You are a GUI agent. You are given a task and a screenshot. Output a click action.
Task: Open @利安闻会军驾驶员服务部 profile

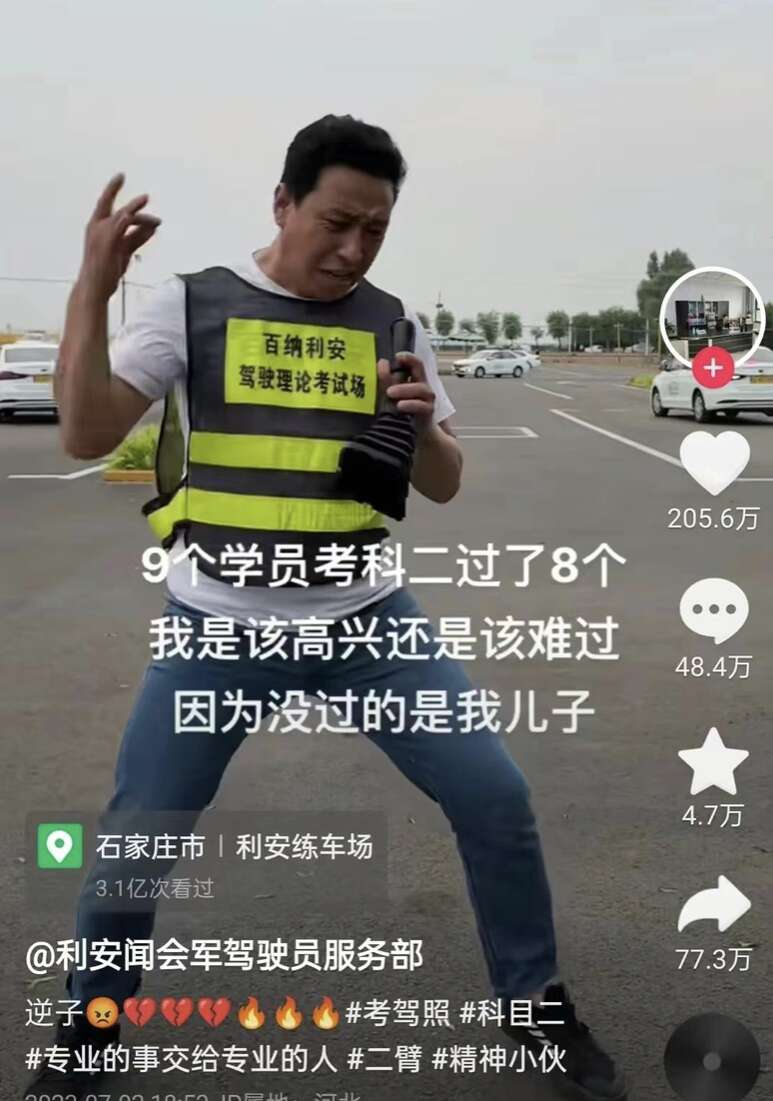click(224, 955)
